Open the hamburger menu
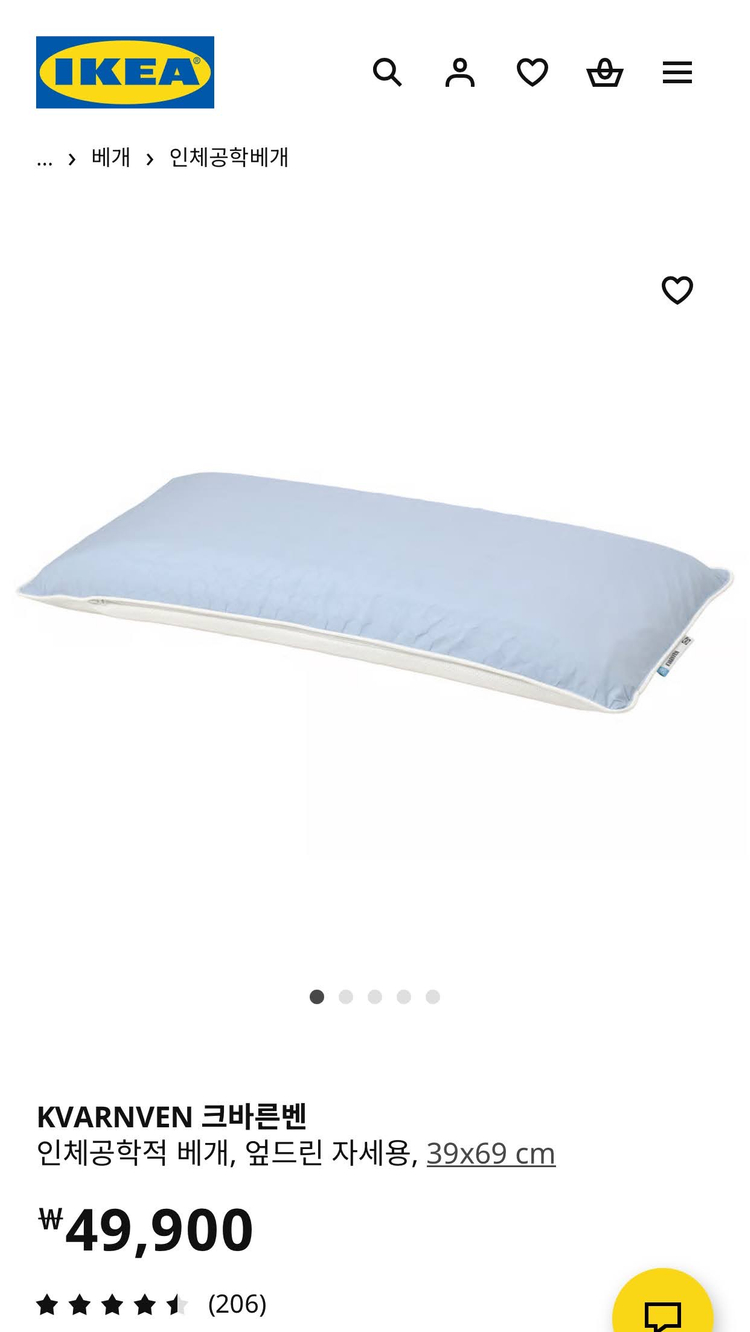750x1332 pixels. [677, 73]
